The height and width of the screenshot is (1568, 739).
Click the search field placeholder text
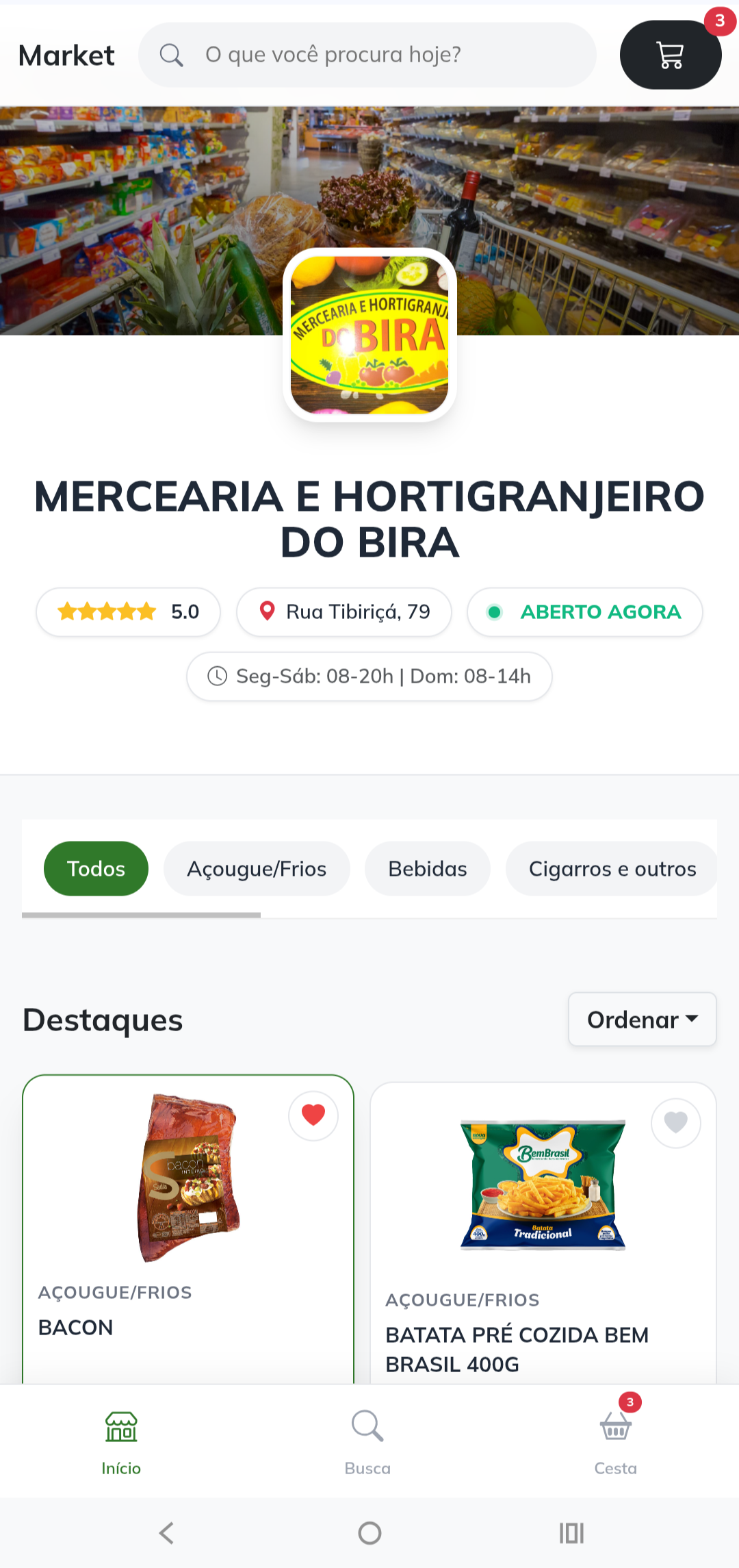[333, 55]
